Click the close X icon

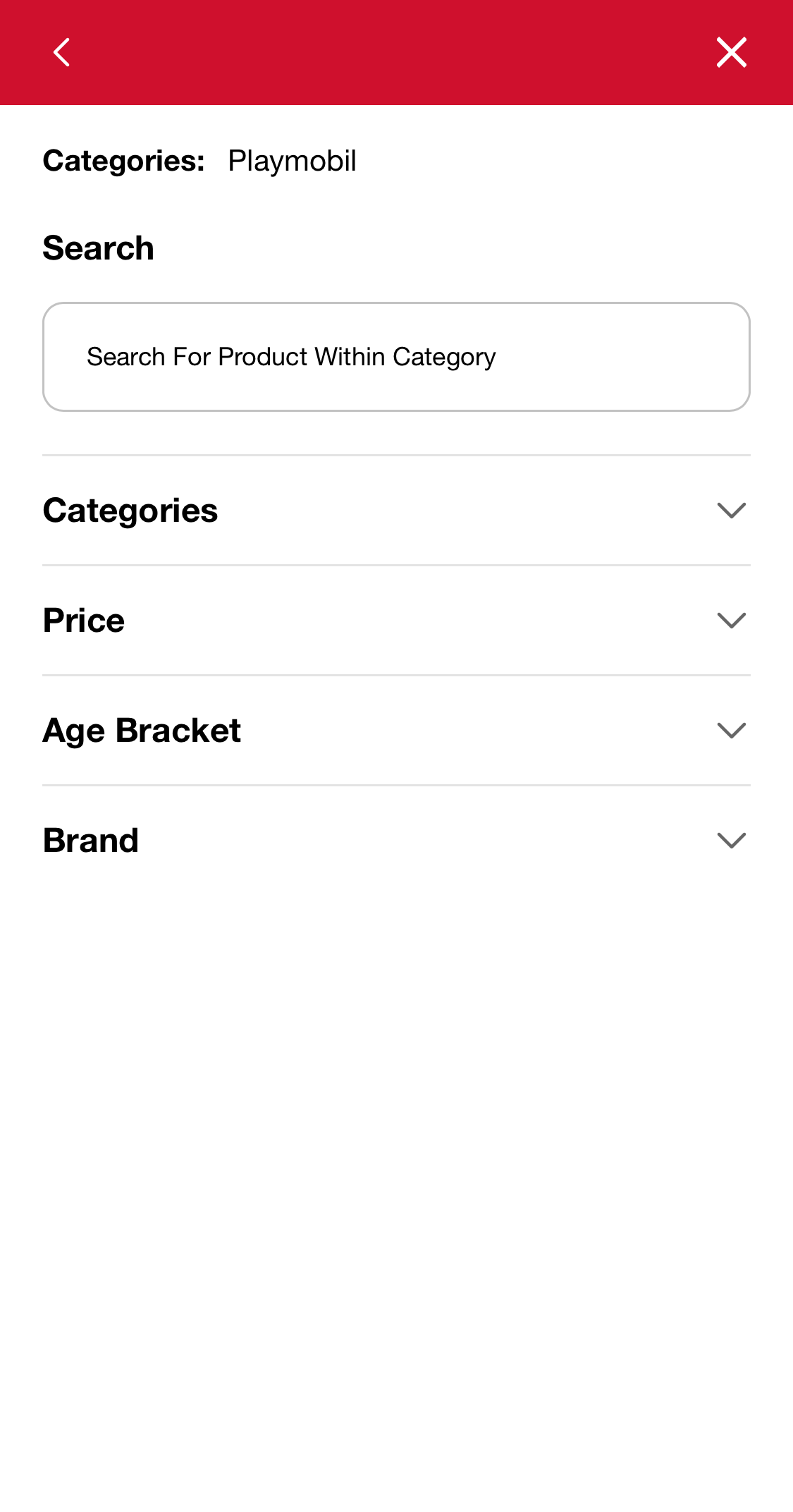coord(731,51)
